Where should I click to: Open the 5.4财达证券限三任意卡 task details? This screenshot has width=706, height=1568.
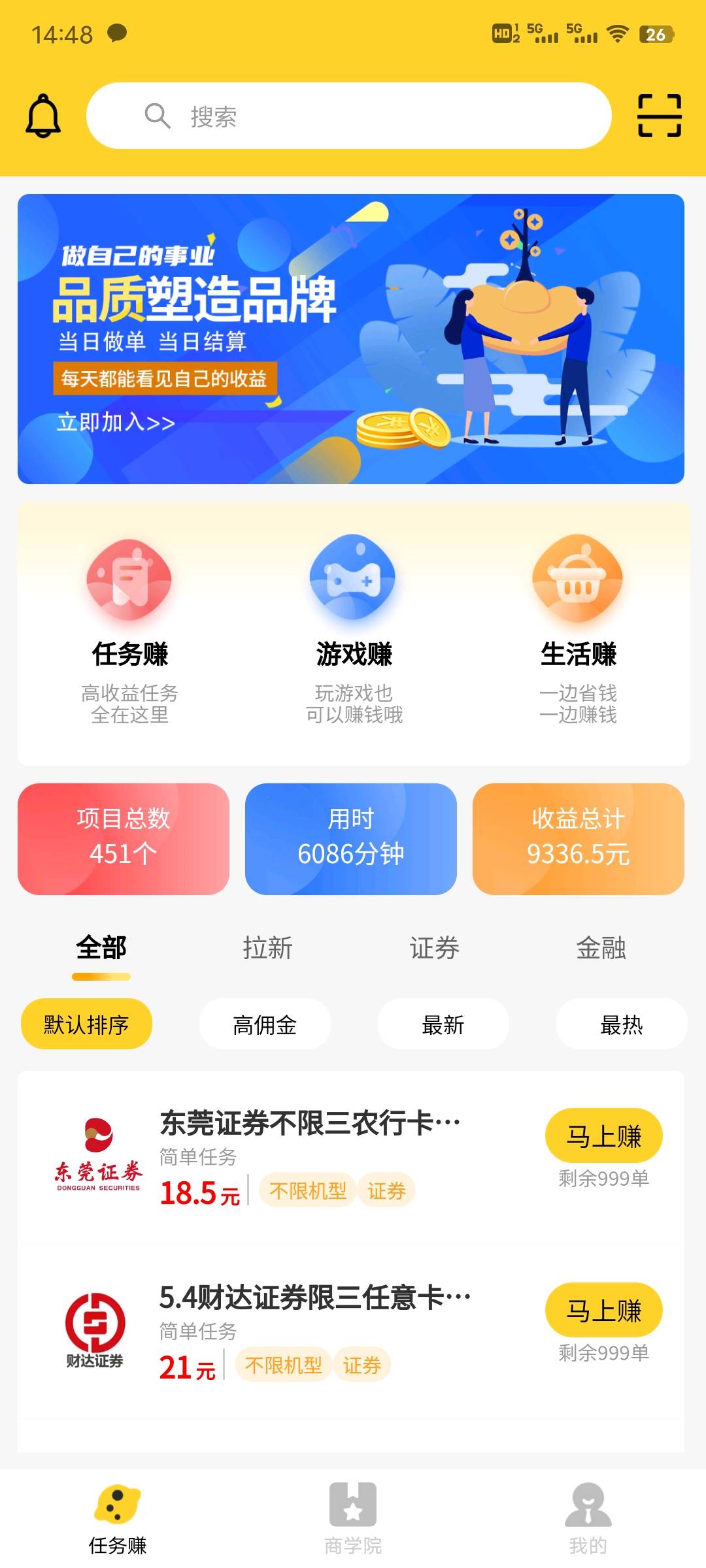click(314, 1298)
